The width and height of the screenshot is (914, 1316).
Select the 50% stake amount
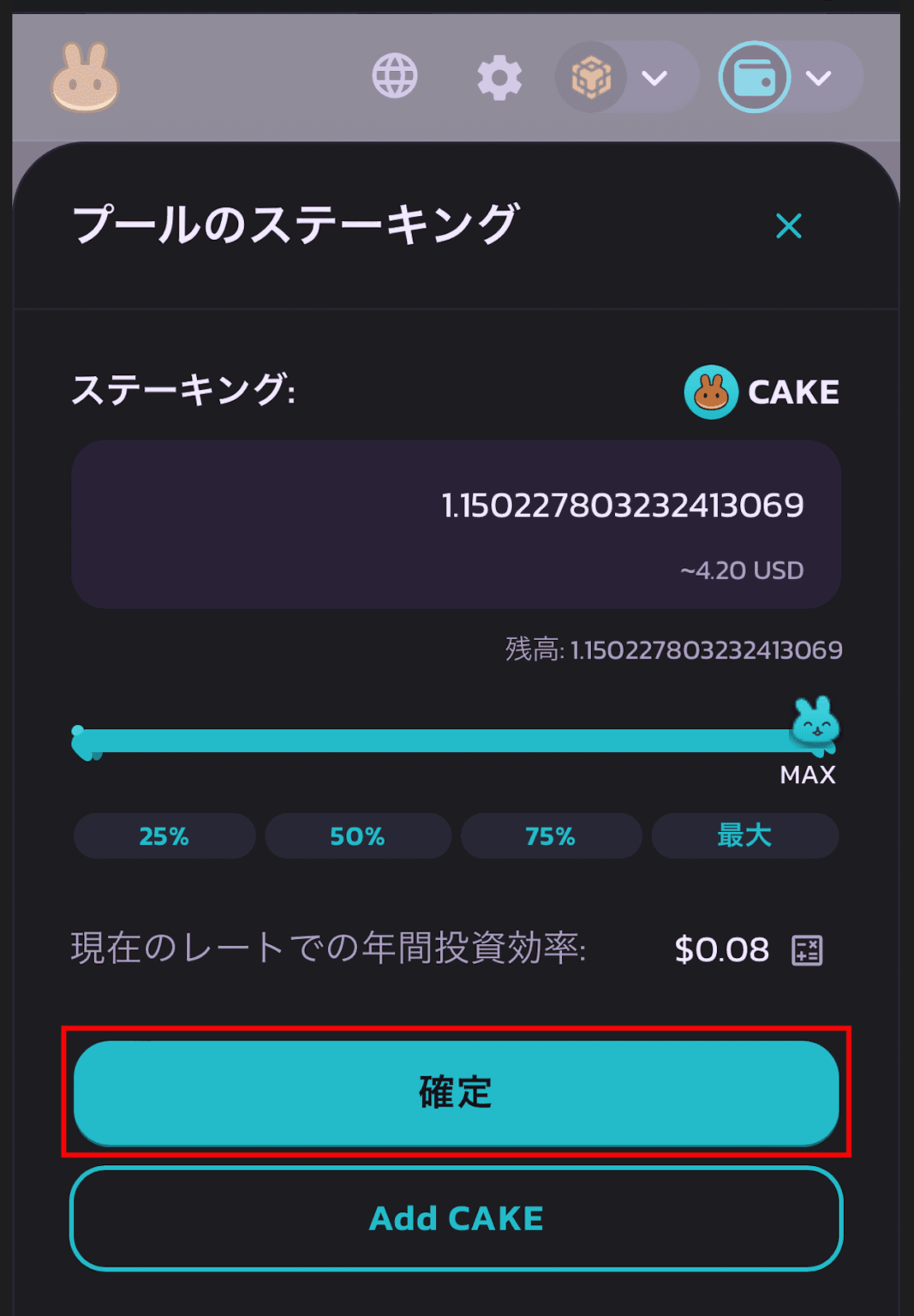coord(358,836)
